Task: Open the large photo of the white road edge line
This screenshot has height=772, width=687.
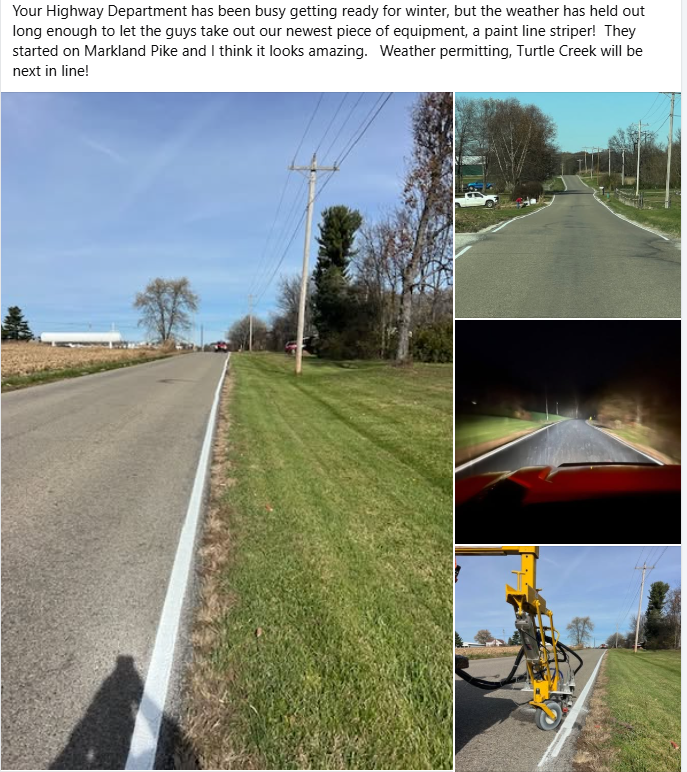Action: [227, 430]
